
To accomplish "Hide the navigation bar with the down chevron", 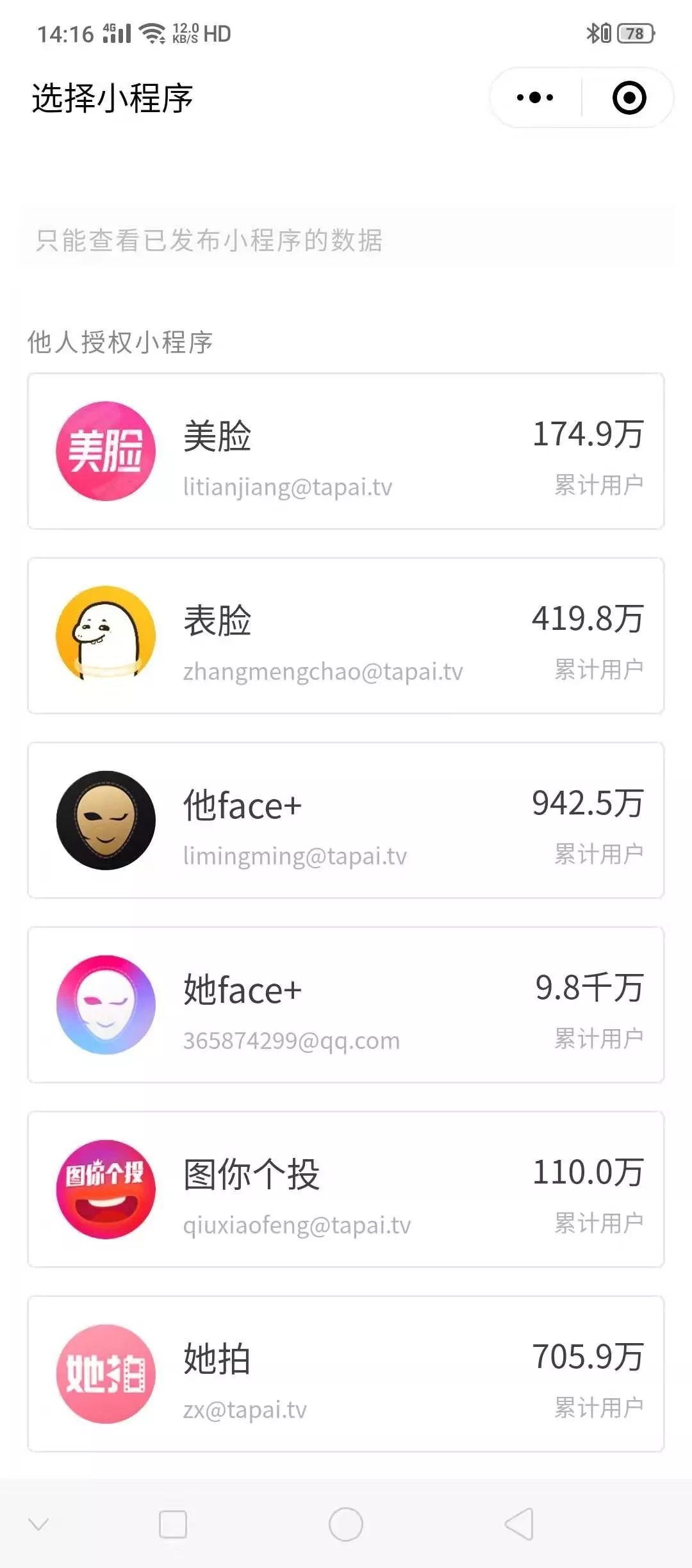I will 38,1524.
